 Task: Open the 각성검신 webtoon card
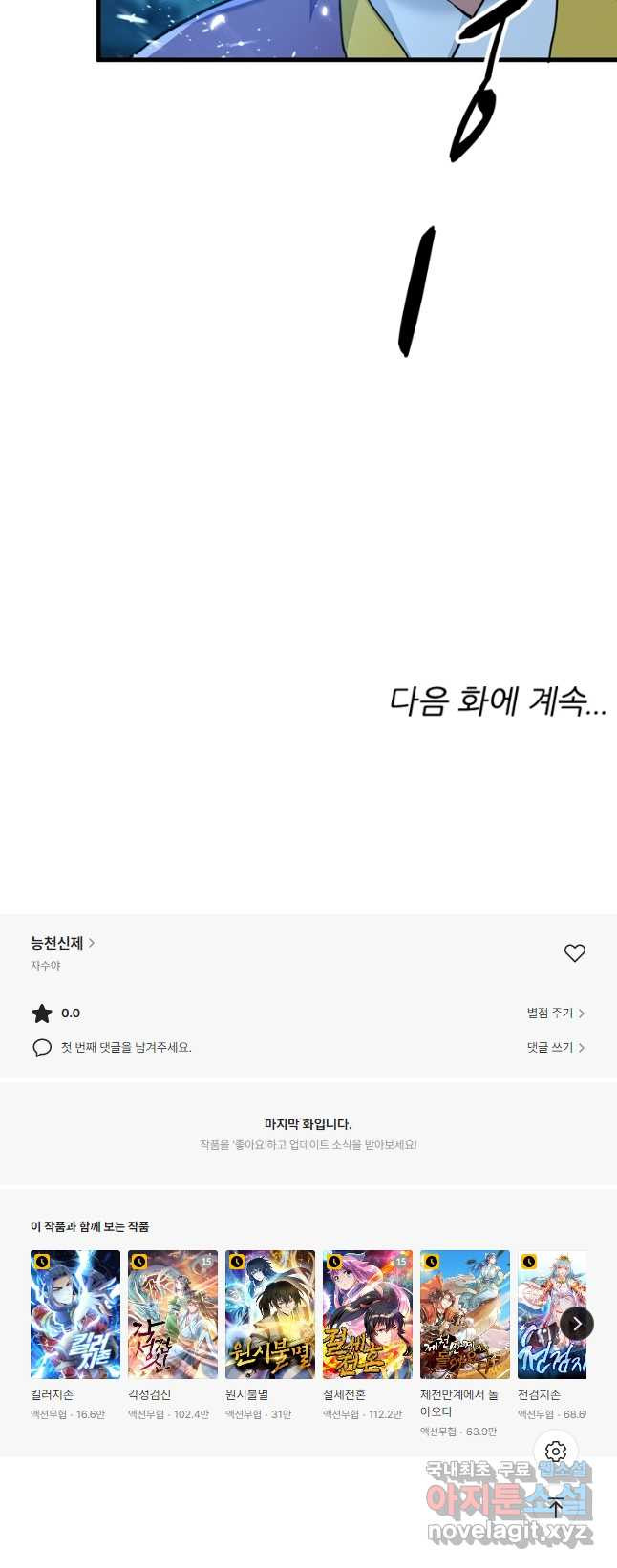tap(173, 1314)
